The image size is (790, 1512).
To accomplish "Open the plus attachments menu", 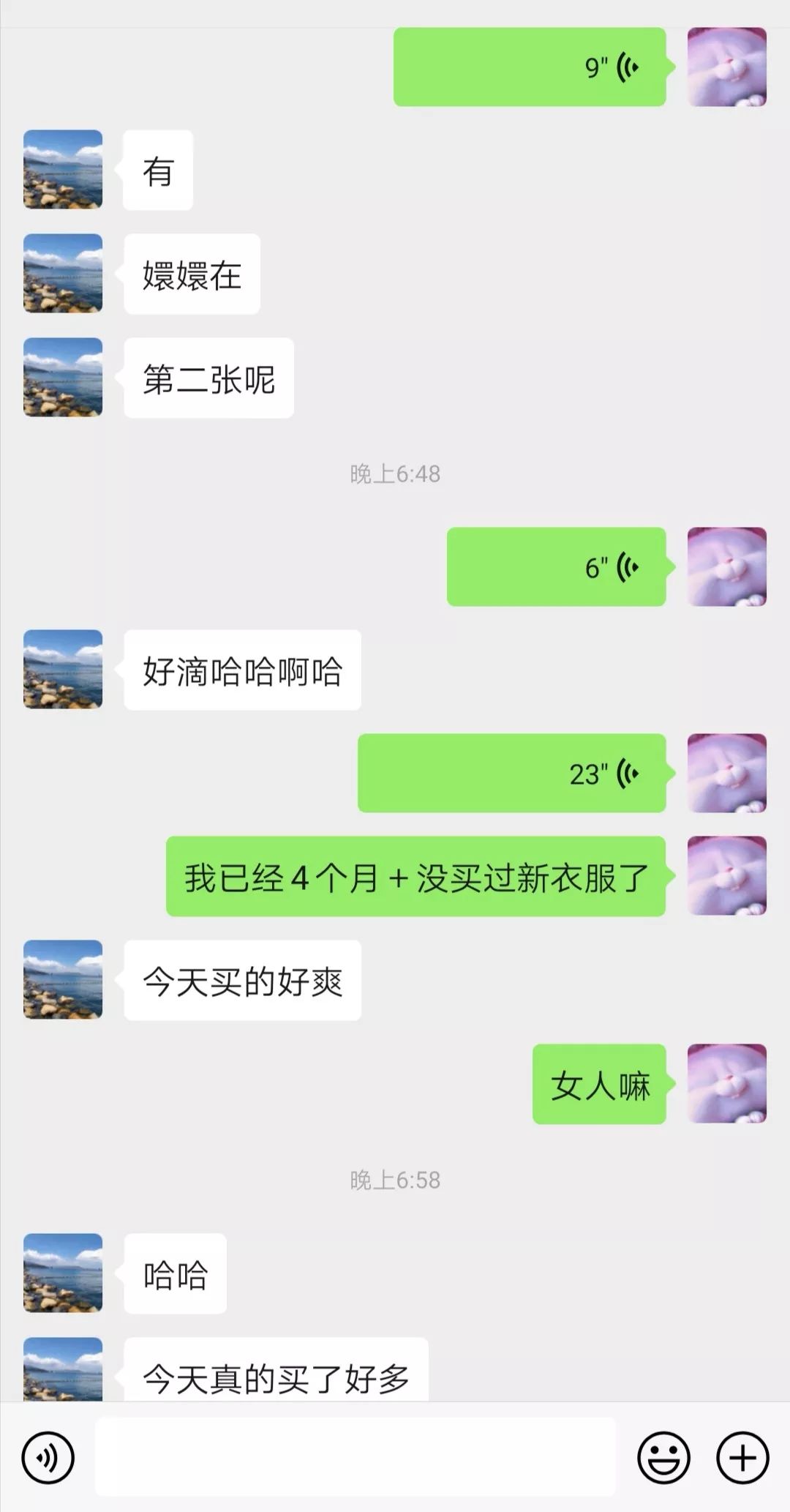I will point(742,1458).
